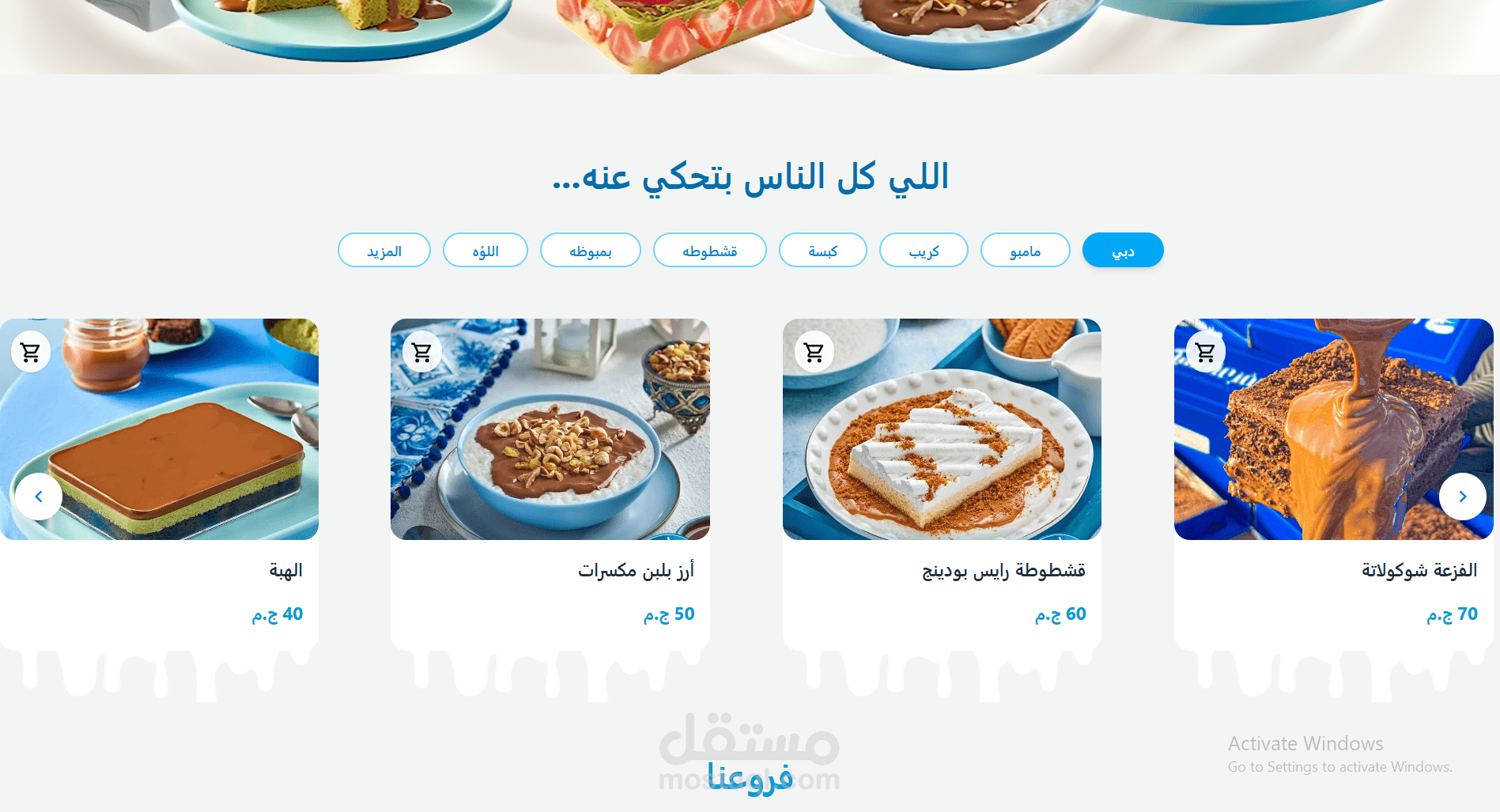Select the دبي category chip
The image size is (1500, 812).
pos(1122,251)
